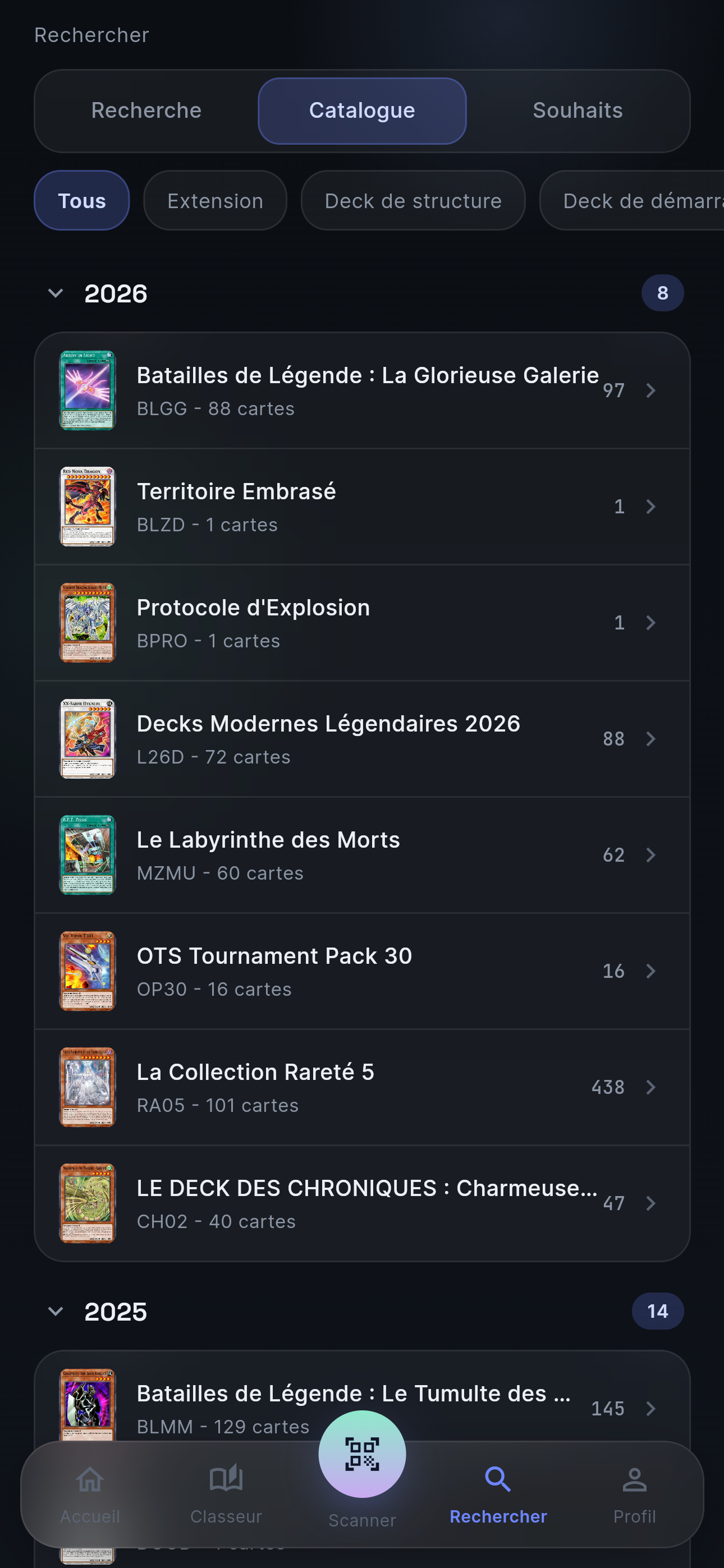Open La Collection Rareté 5
The height and width of the screenshot is (1568, 724).
pyautogui.click(x=361, y=1088)
